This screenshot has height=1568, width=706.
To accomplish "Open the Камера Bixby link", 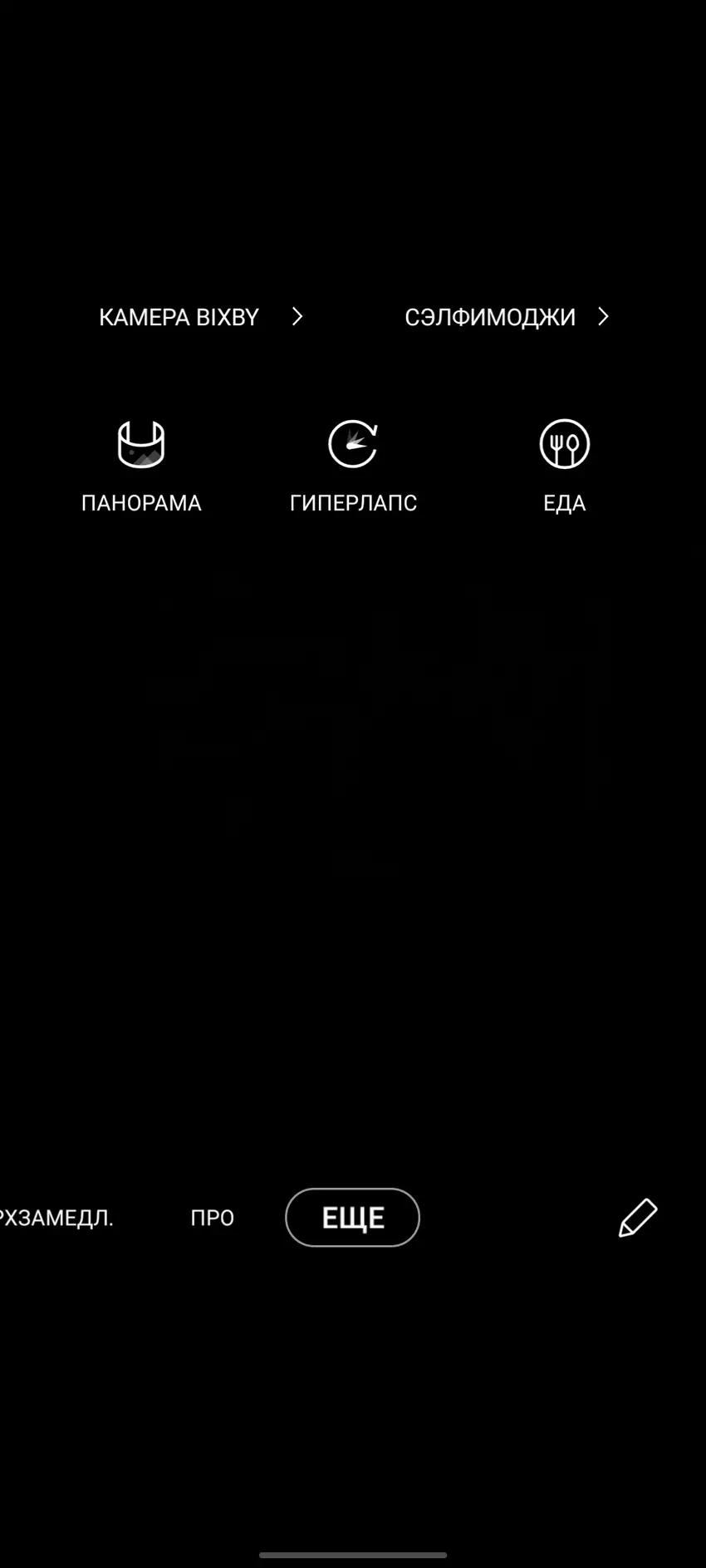I will (x=199, y=317).
